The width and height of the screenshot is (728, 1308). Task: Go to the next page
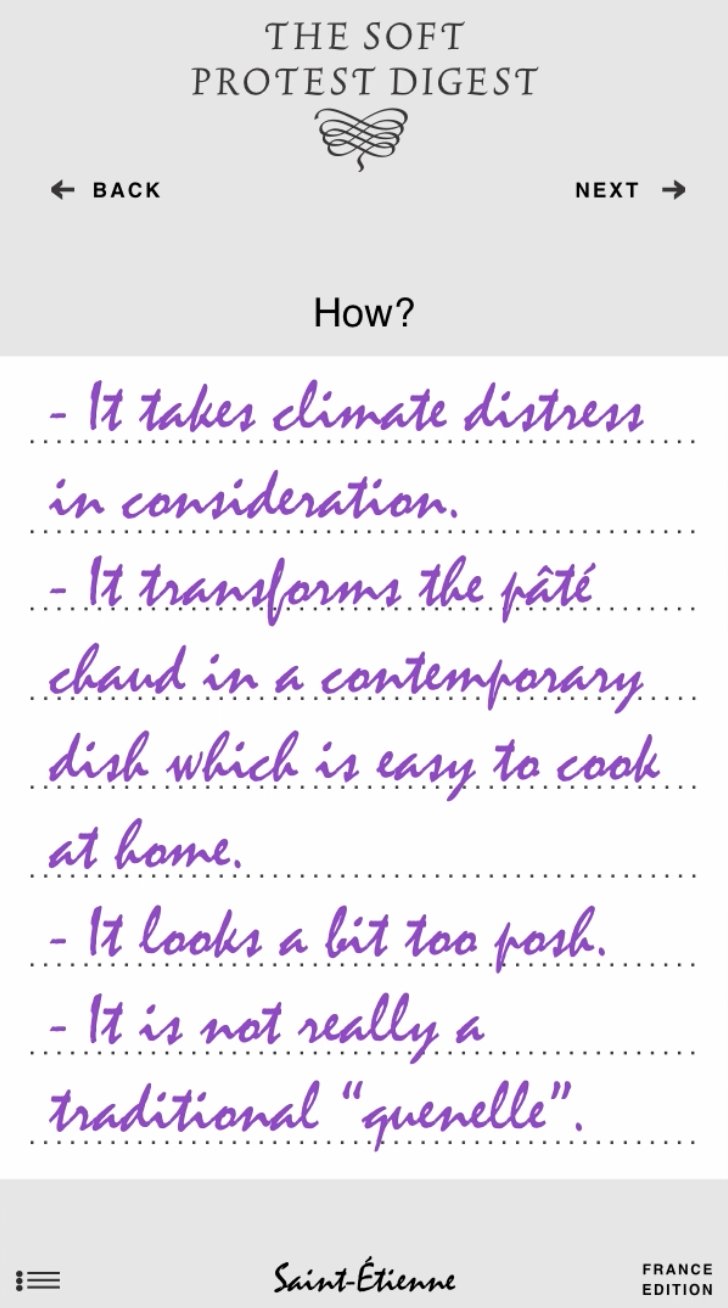(x=631, y=190)
